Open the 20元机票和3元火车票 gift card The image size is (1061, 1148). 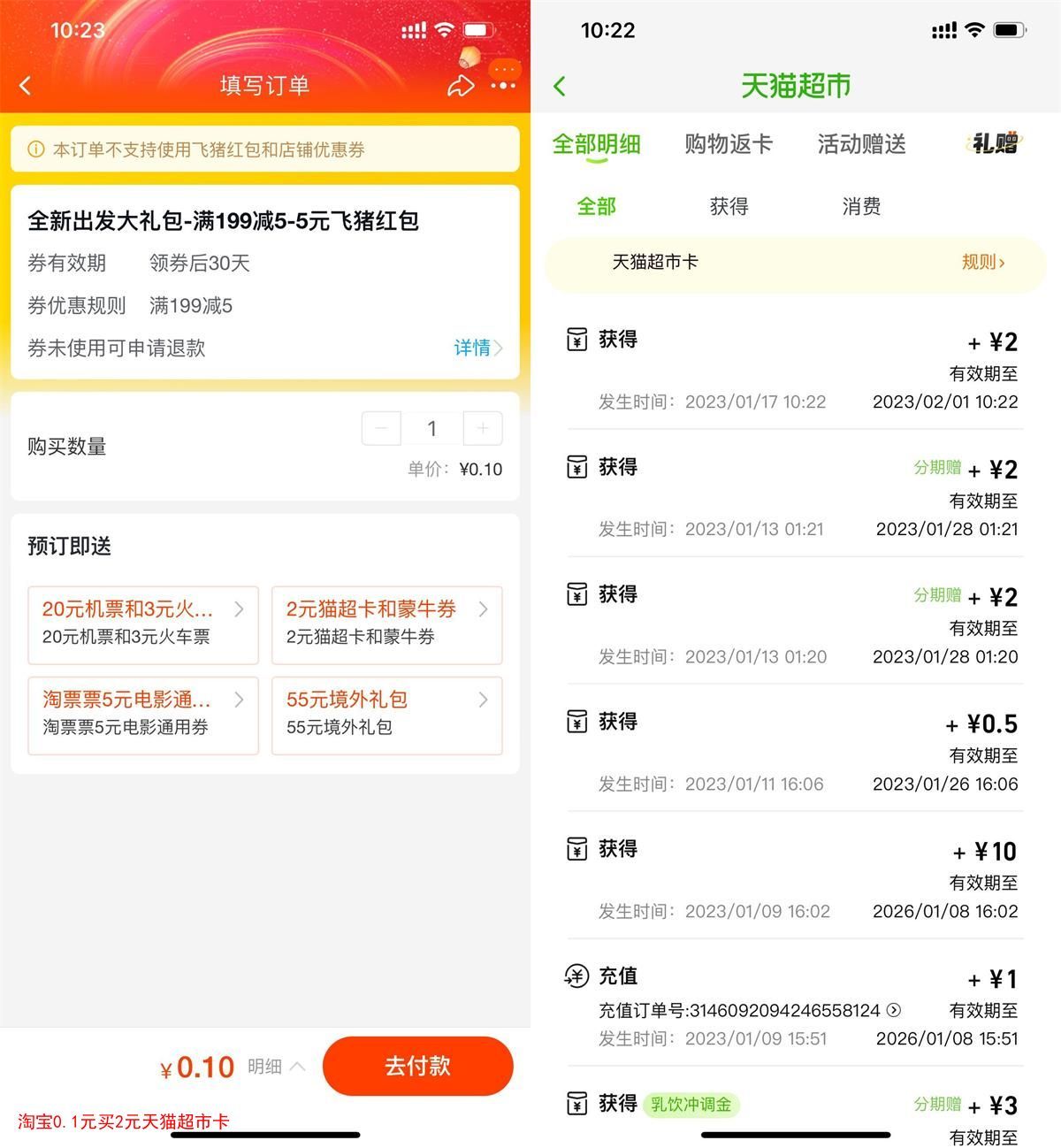pyautogui.click(x=143, y=624)
